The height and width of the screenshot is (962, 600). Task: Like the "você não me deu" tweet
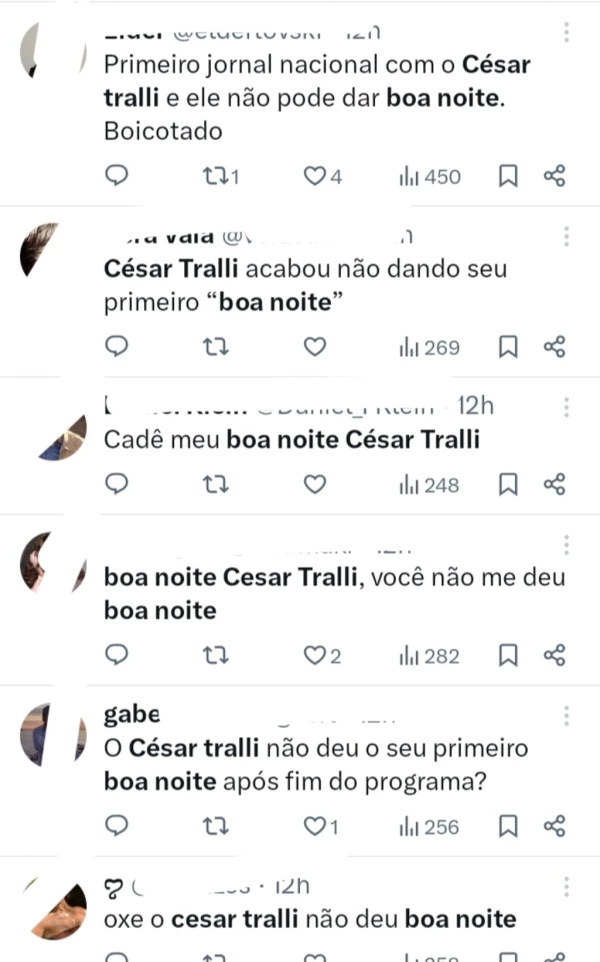coord(315,656)
